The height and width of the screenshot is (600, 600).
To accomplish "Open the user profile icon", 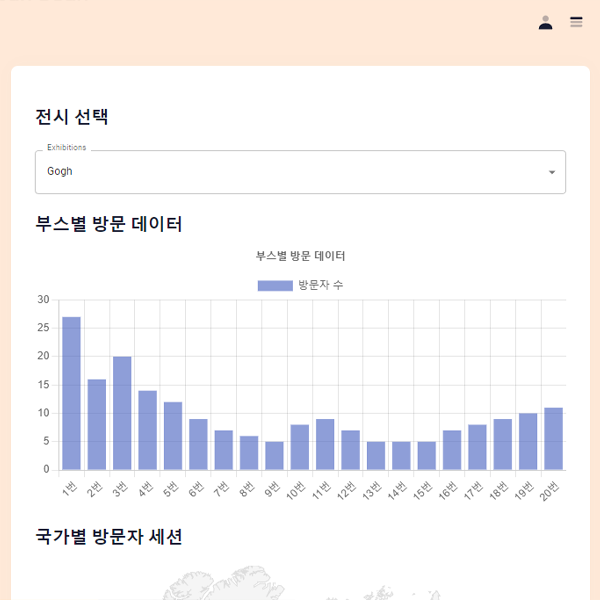I will coord(545,23).
